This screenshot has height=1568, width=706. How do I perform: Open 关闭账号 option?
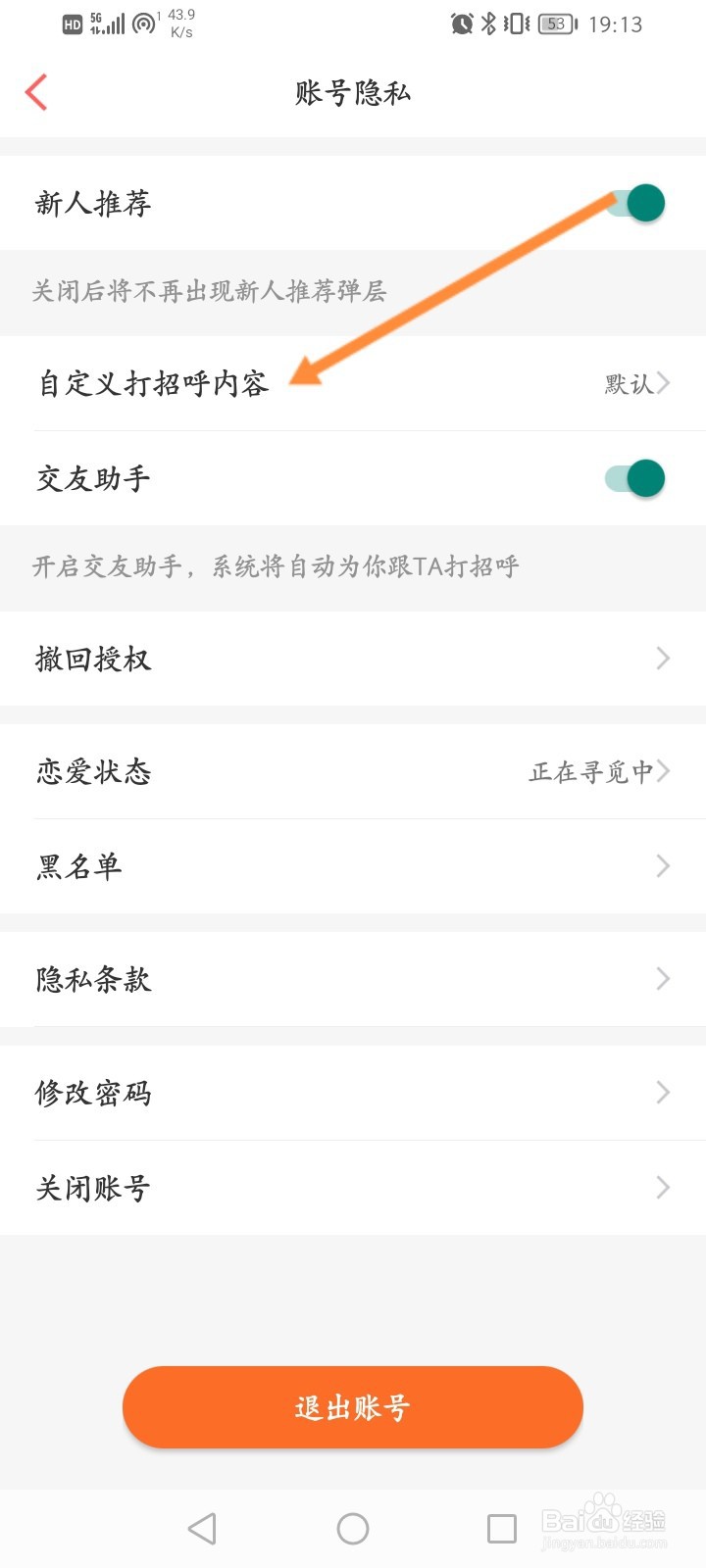pos(353,1188)
